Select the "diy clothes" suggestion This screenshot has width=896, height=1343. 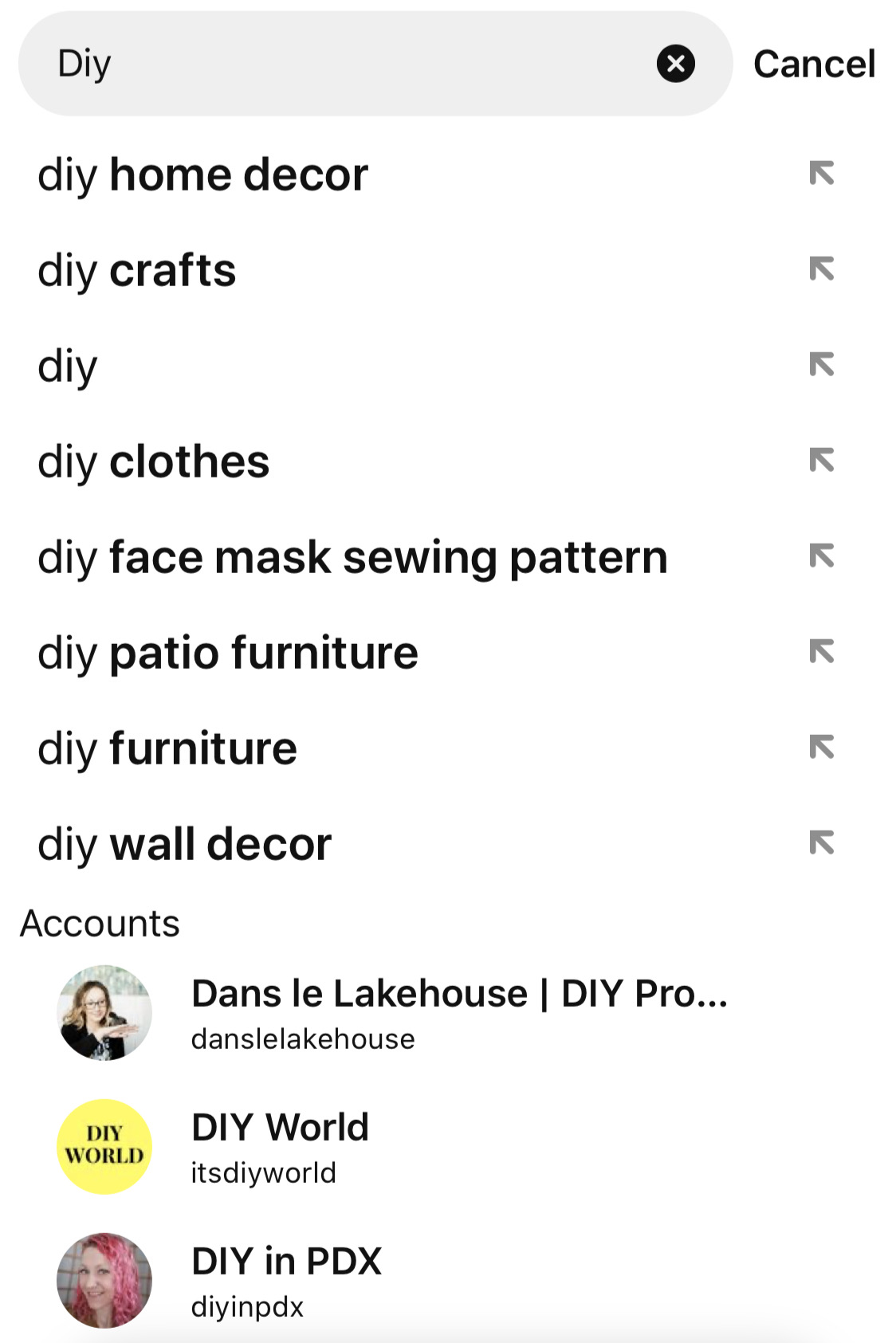(155, 461)
